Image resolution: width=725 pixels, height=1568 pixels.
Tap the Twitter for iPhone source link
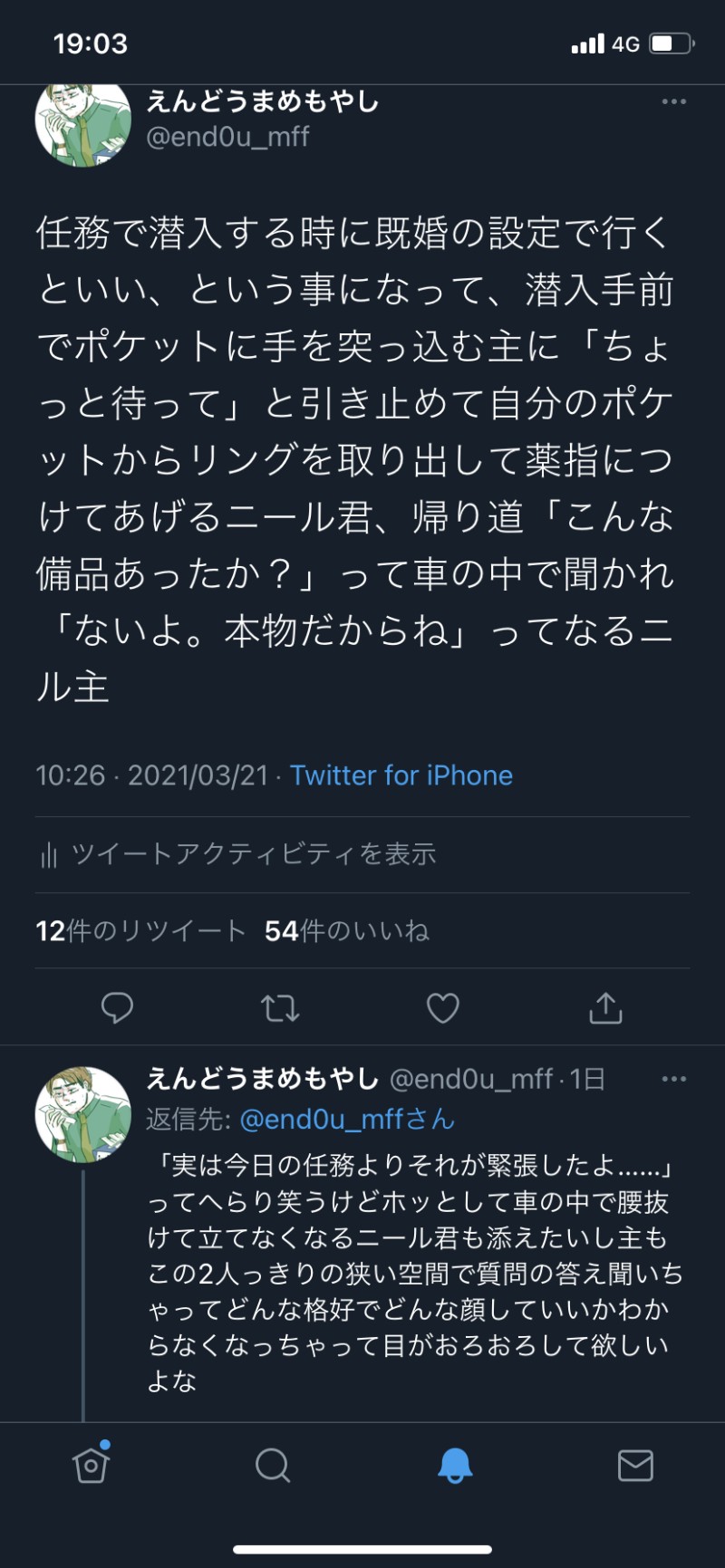401,775
